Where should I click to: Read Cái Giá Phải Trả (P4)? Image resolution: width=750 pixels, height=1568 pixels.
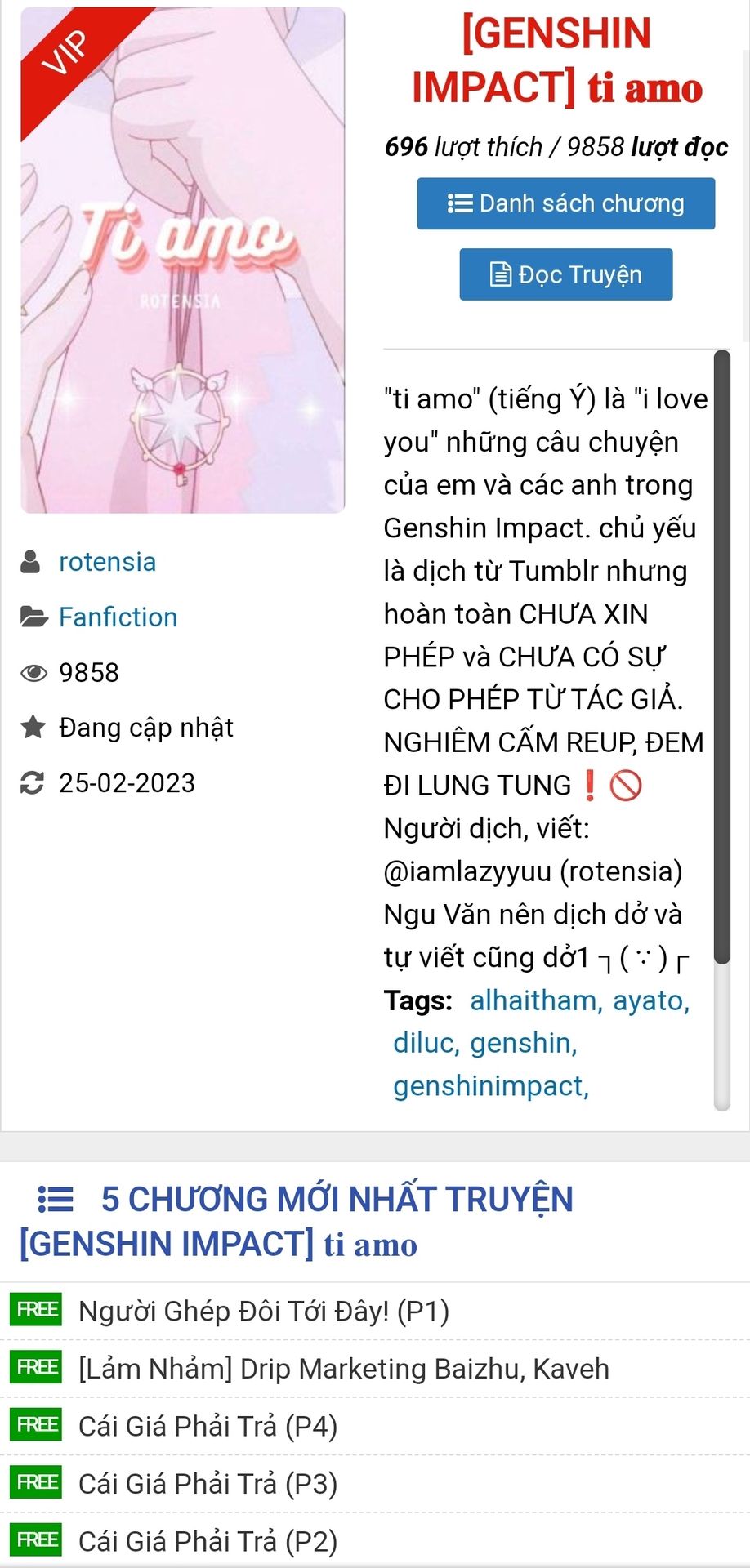point(208,1427)
